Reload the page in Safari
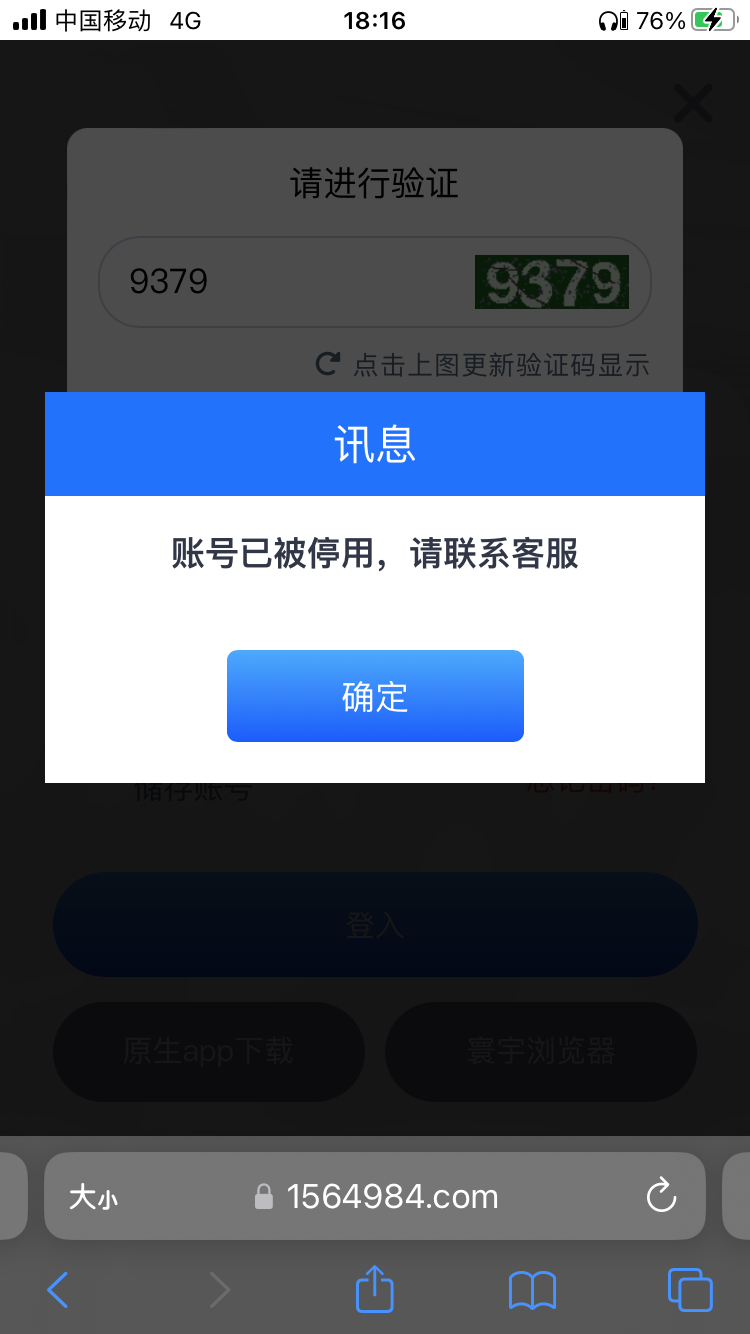 [661, 1196]
